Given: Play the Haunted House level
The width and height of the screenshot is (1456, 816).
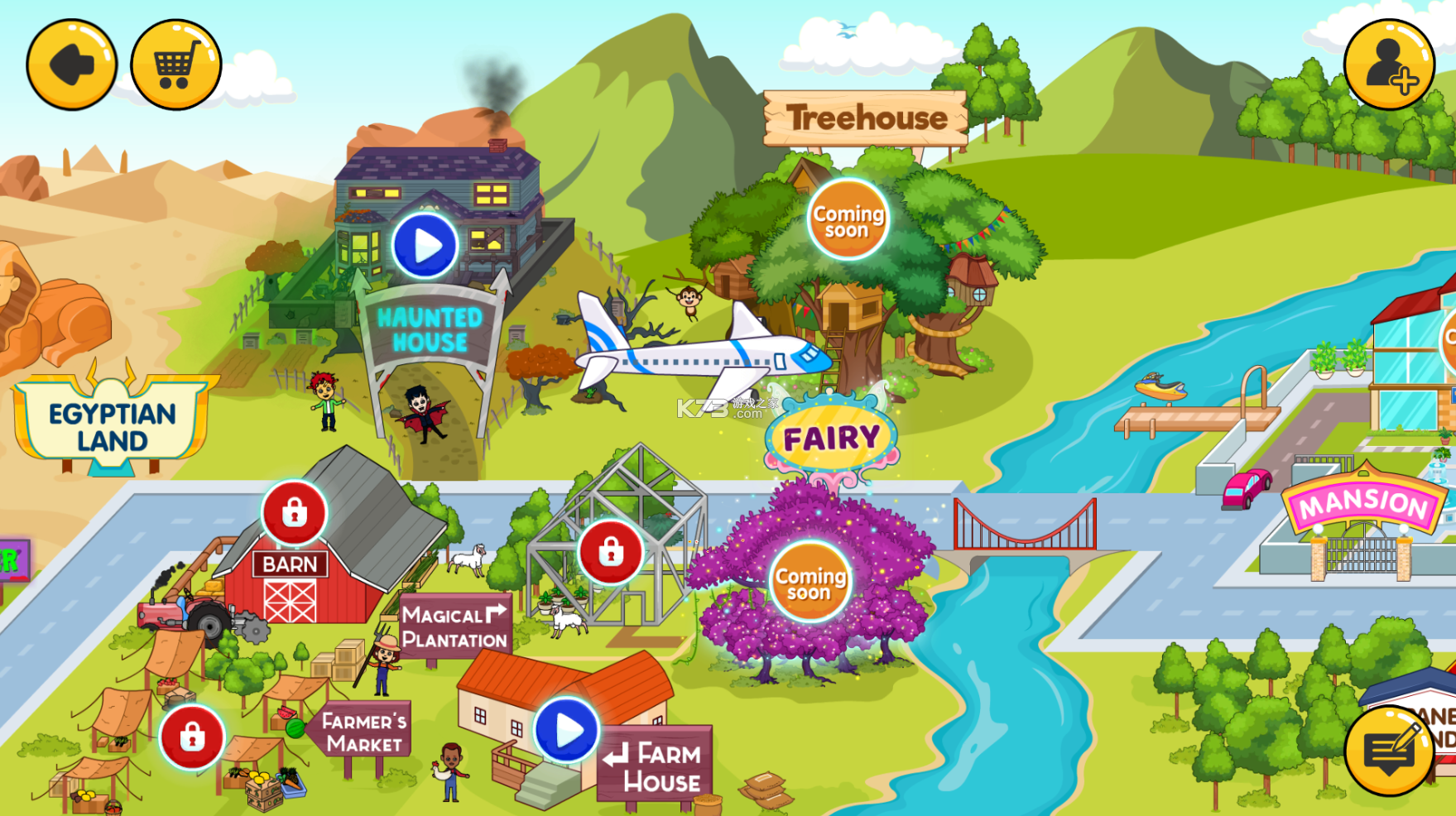Looking at the screenshot, I should (425, 246).
